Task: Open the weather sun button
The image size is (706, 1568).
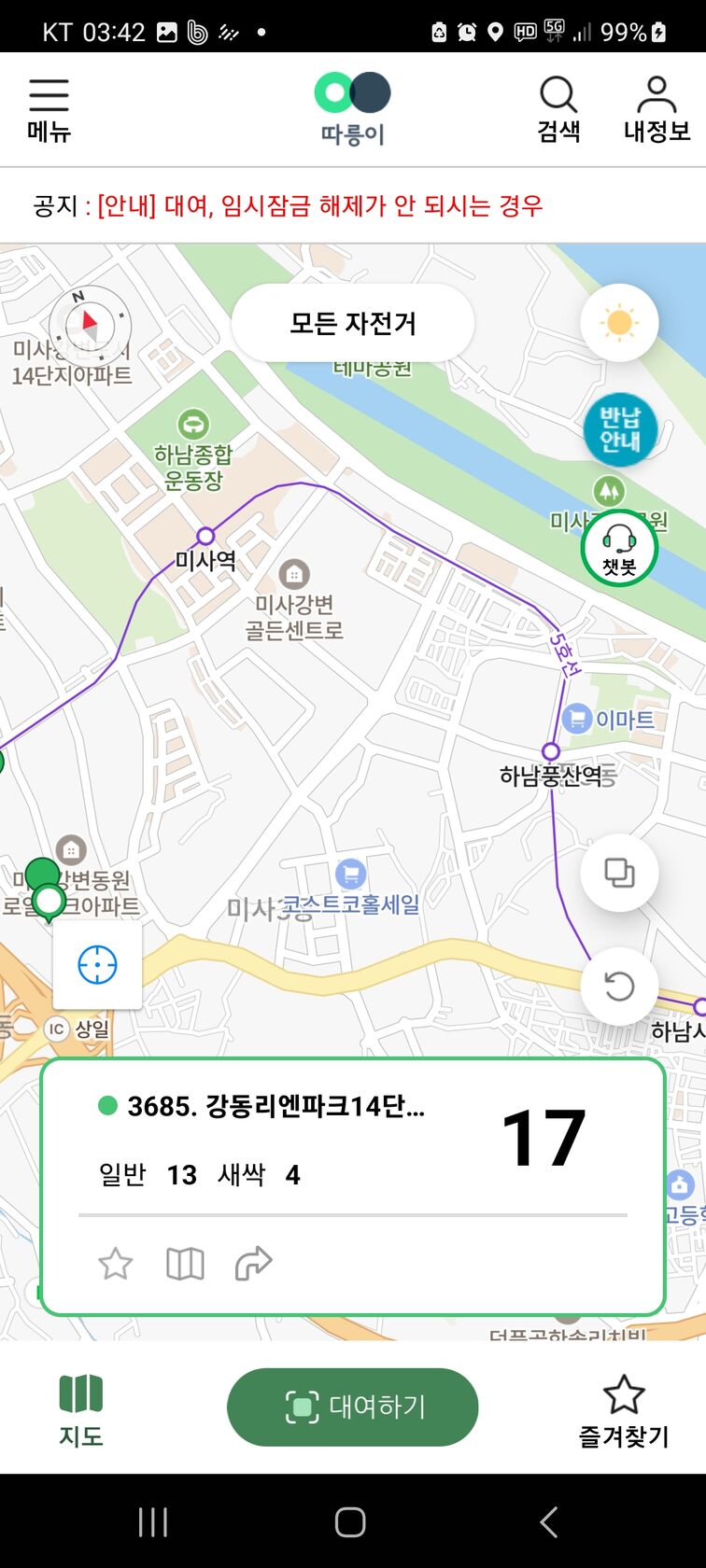Action: [x=619, y=323]
